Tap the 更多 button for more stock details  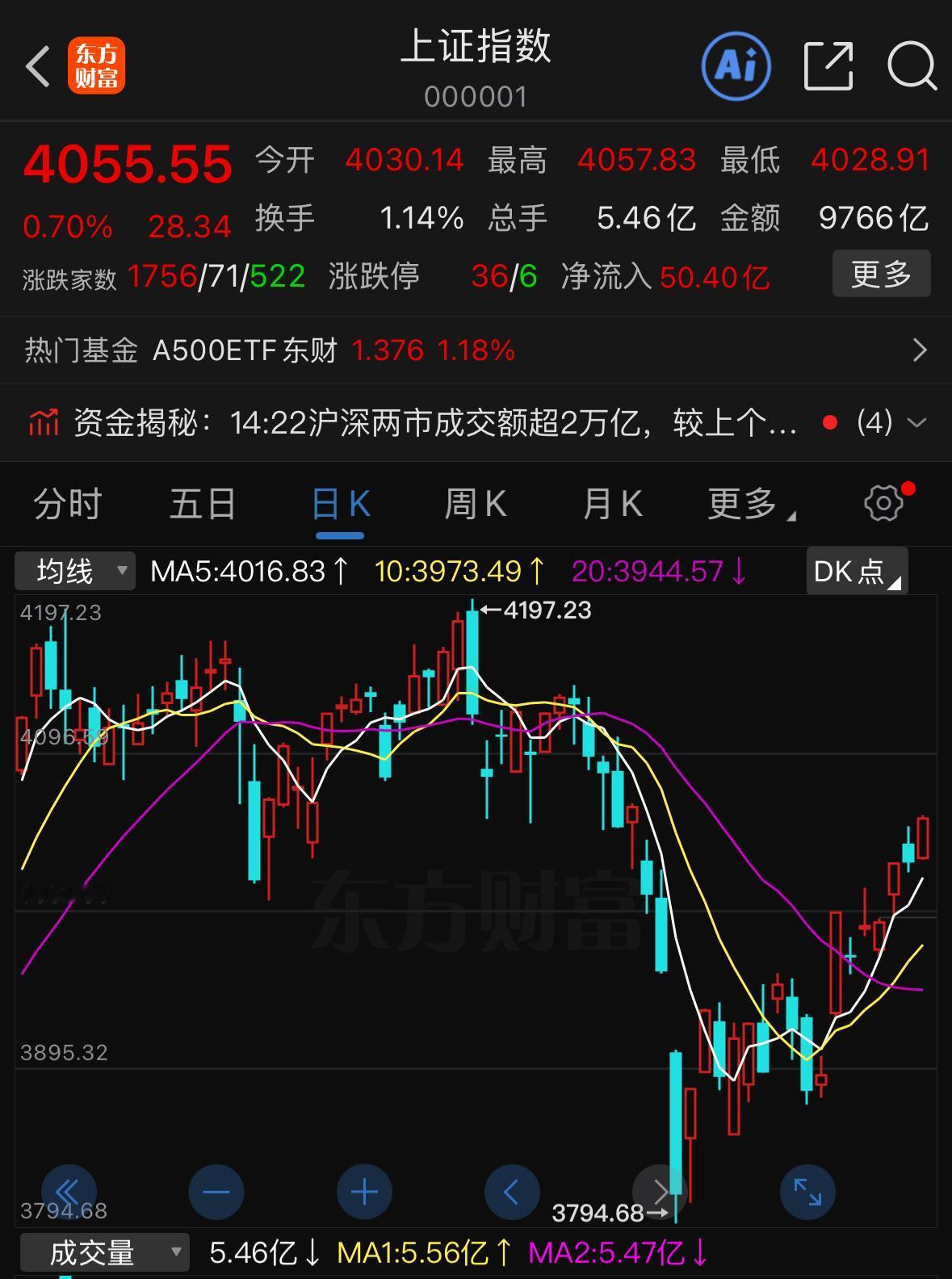881,275
